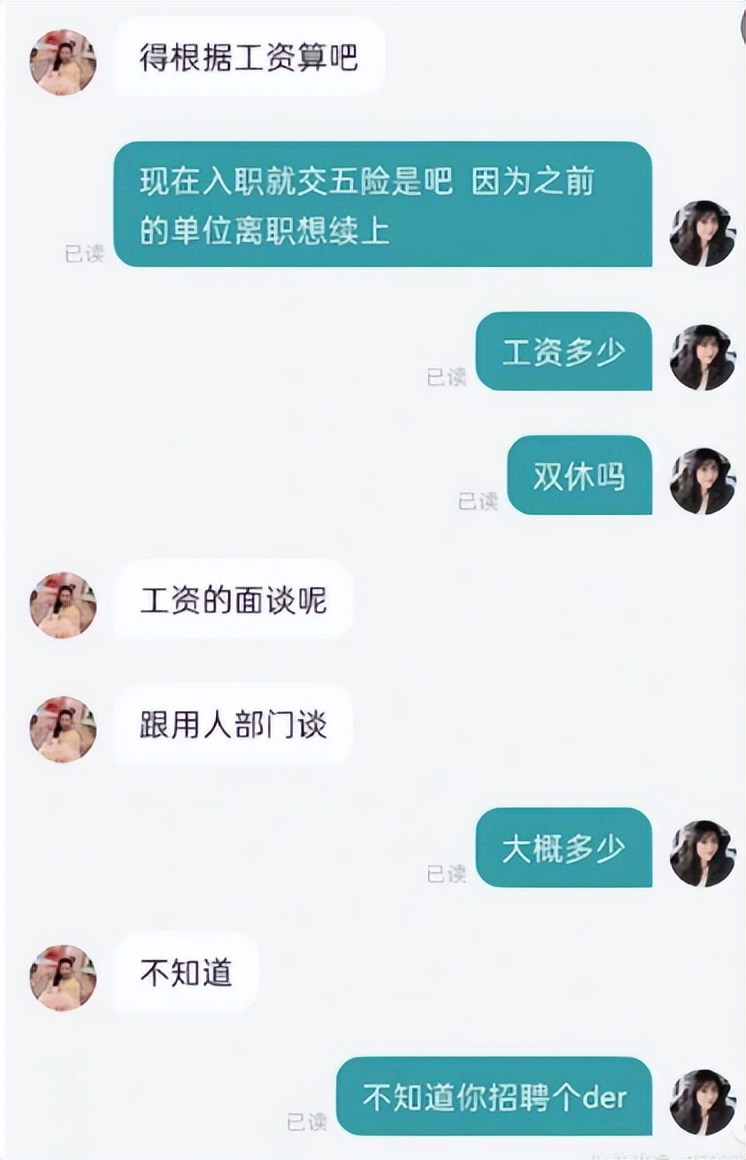746x1160 pixels.
Task: Click the '双休吗' message bubble
Action: 578,478
